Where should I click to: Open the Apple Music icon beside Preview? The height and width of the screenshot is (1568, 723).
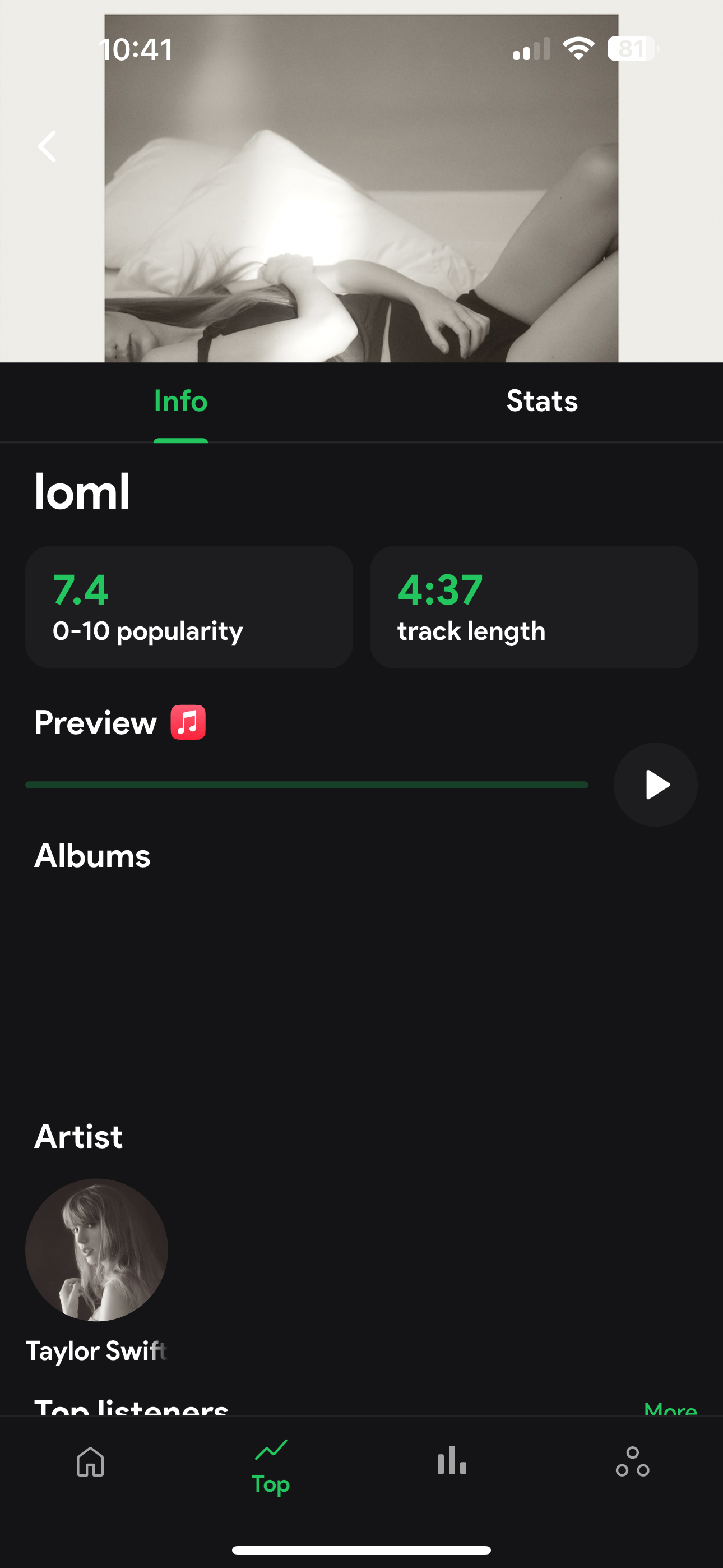pos(188,722)
